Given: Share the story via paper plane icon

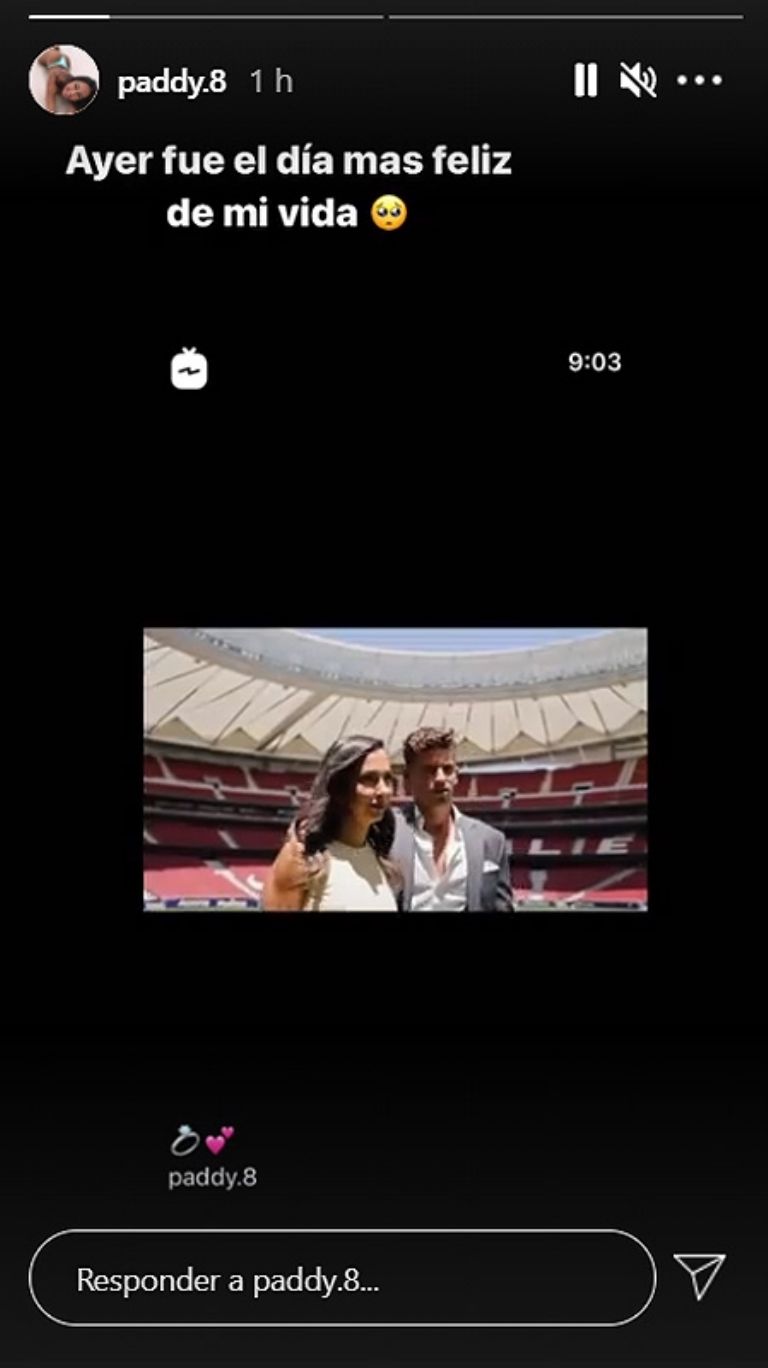Looking at the screenshot, I should coord(699,1277).
